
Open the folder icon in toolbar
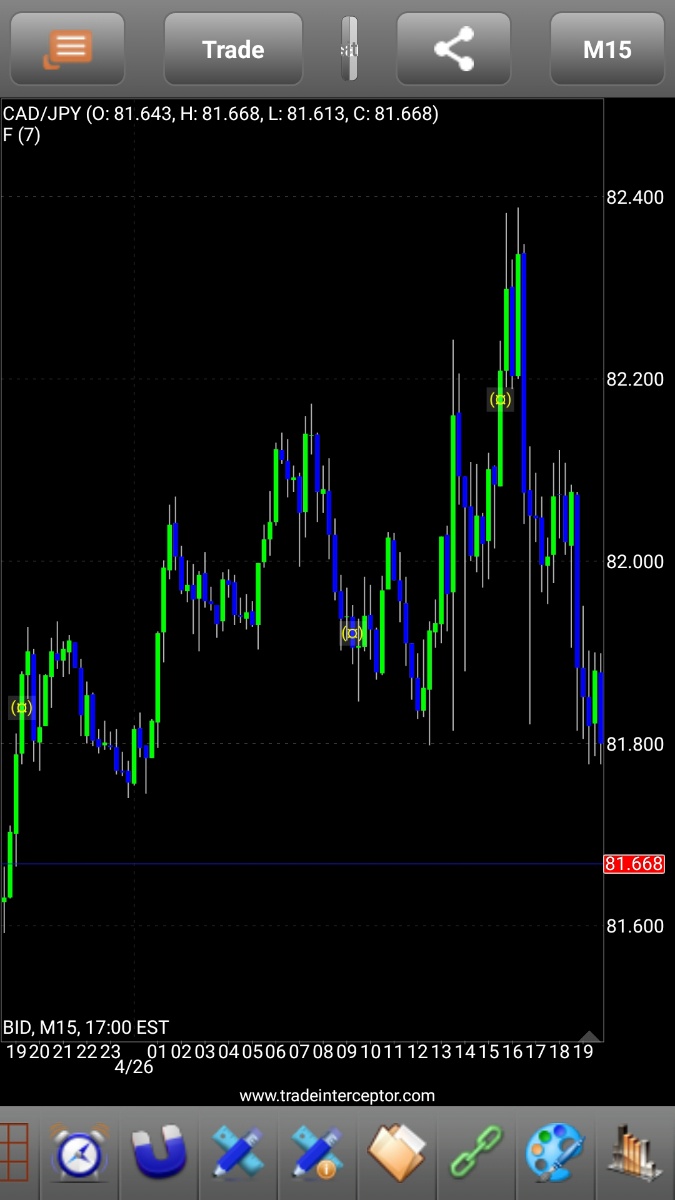(397, 1154)
